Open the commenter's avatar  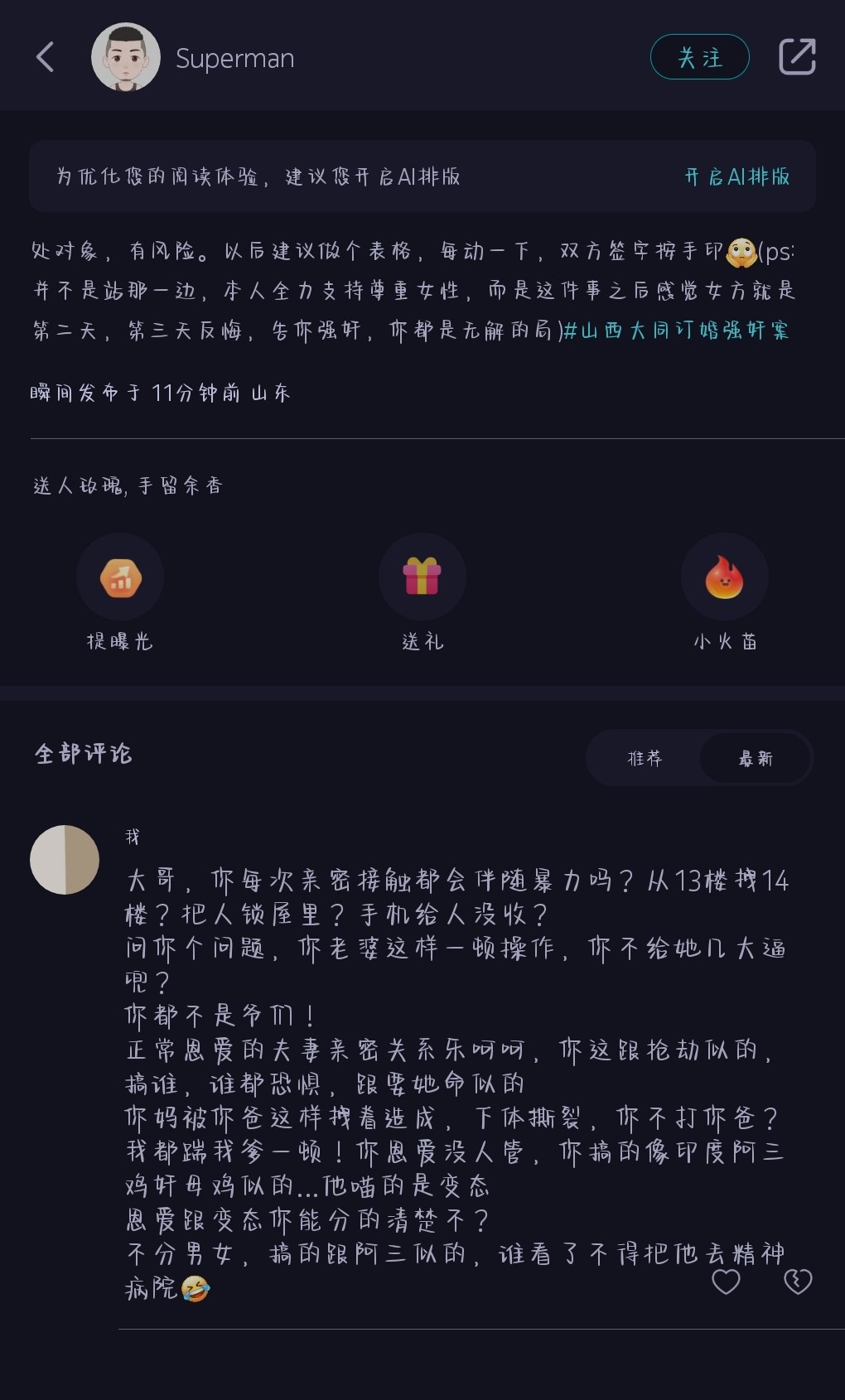pyautogui.click(x=65, y=859)
